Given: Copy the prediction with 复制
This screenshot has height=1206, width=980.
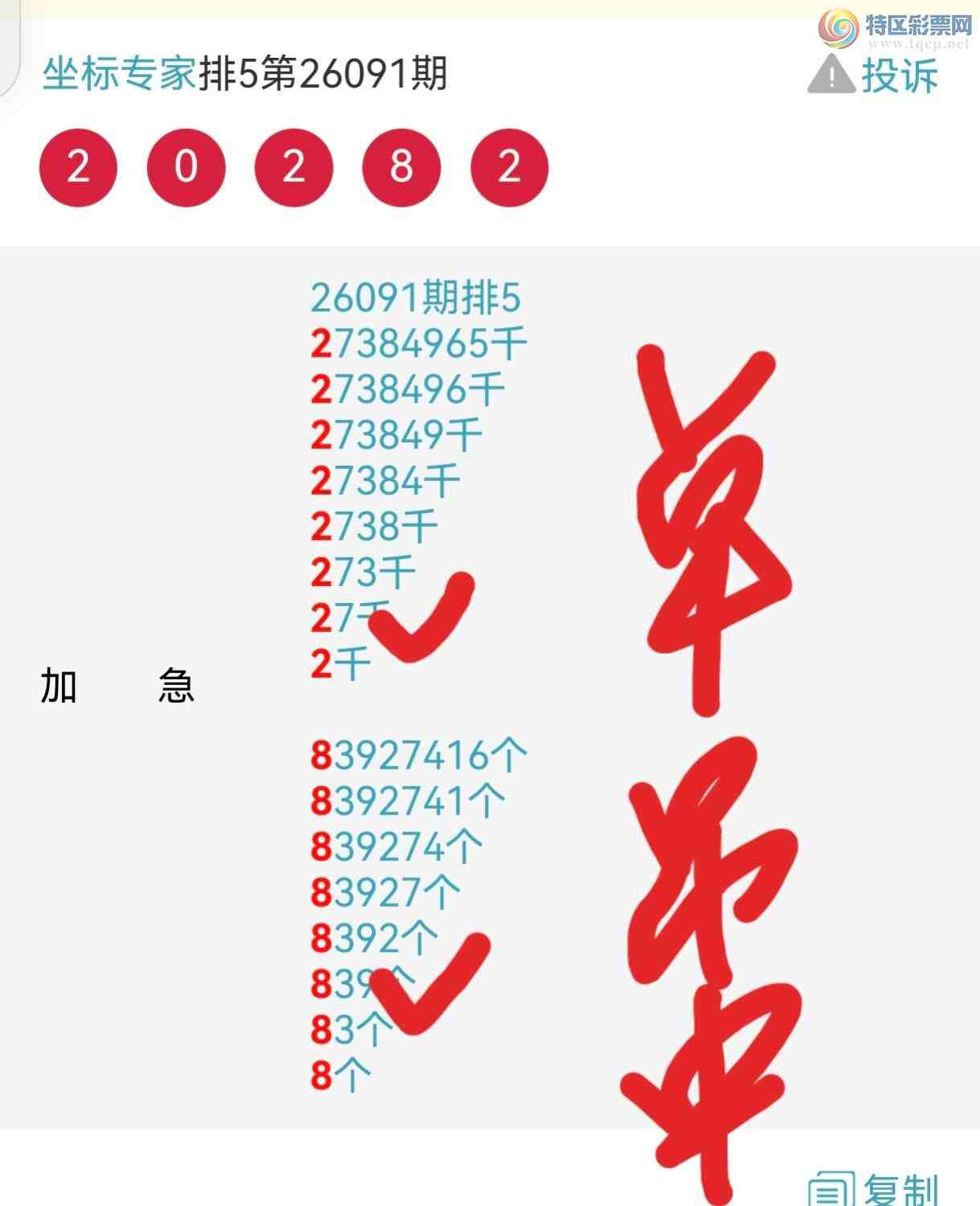Looking at the screenshot, I should pos(875,1188).
